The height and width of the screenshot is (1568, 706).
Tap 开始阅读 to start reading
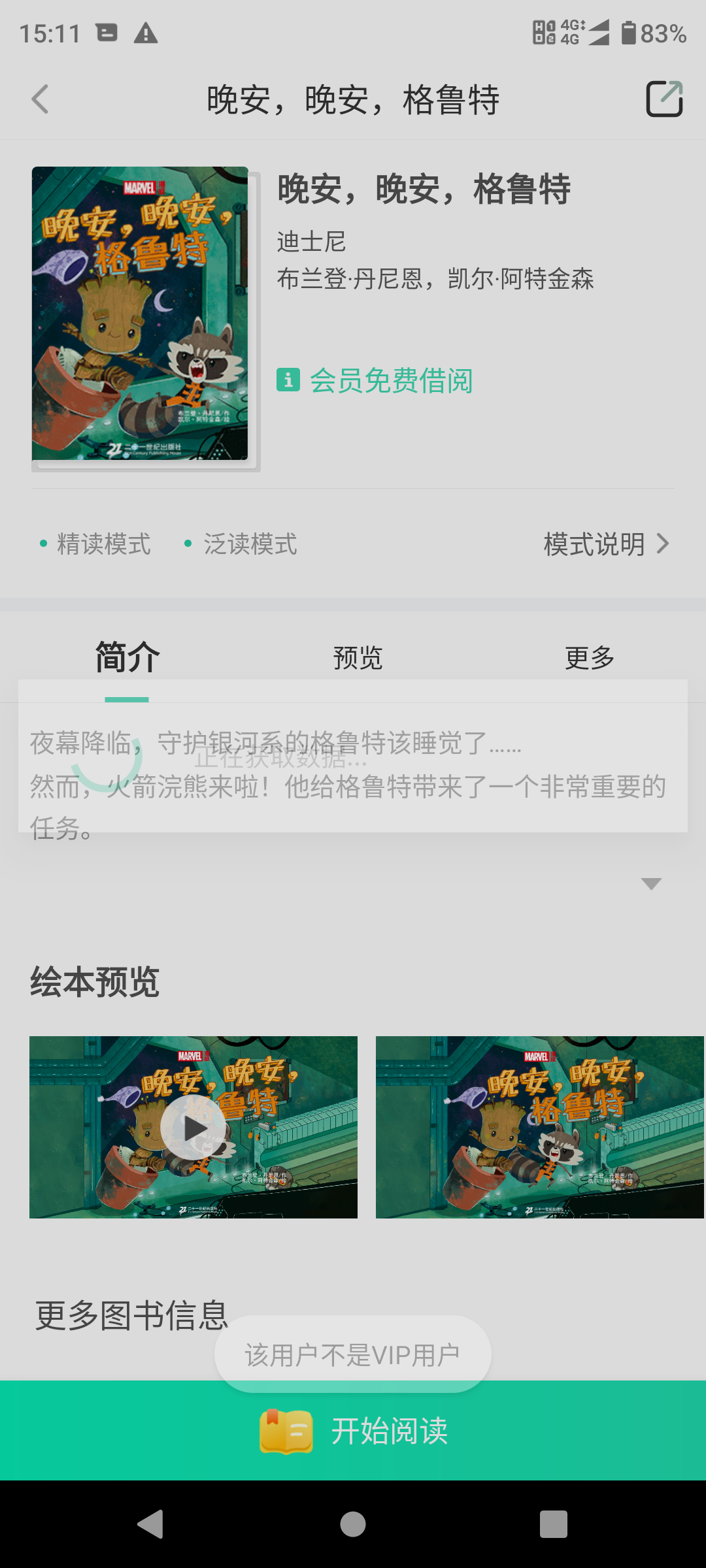[353, 1431]
